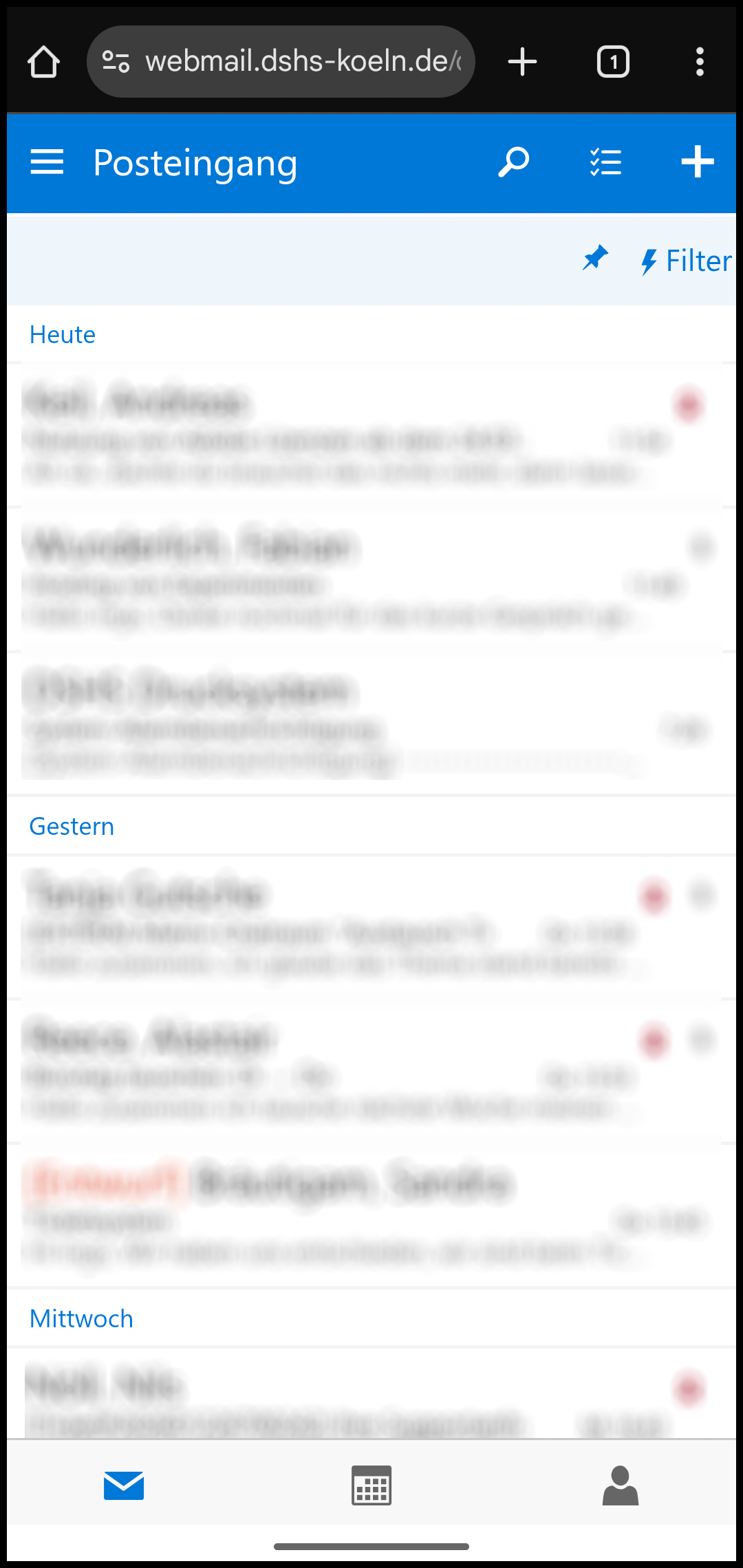Switch to the Mail tab
The height and width of the screenshot is (1568, 743).
coord(124,1485)
